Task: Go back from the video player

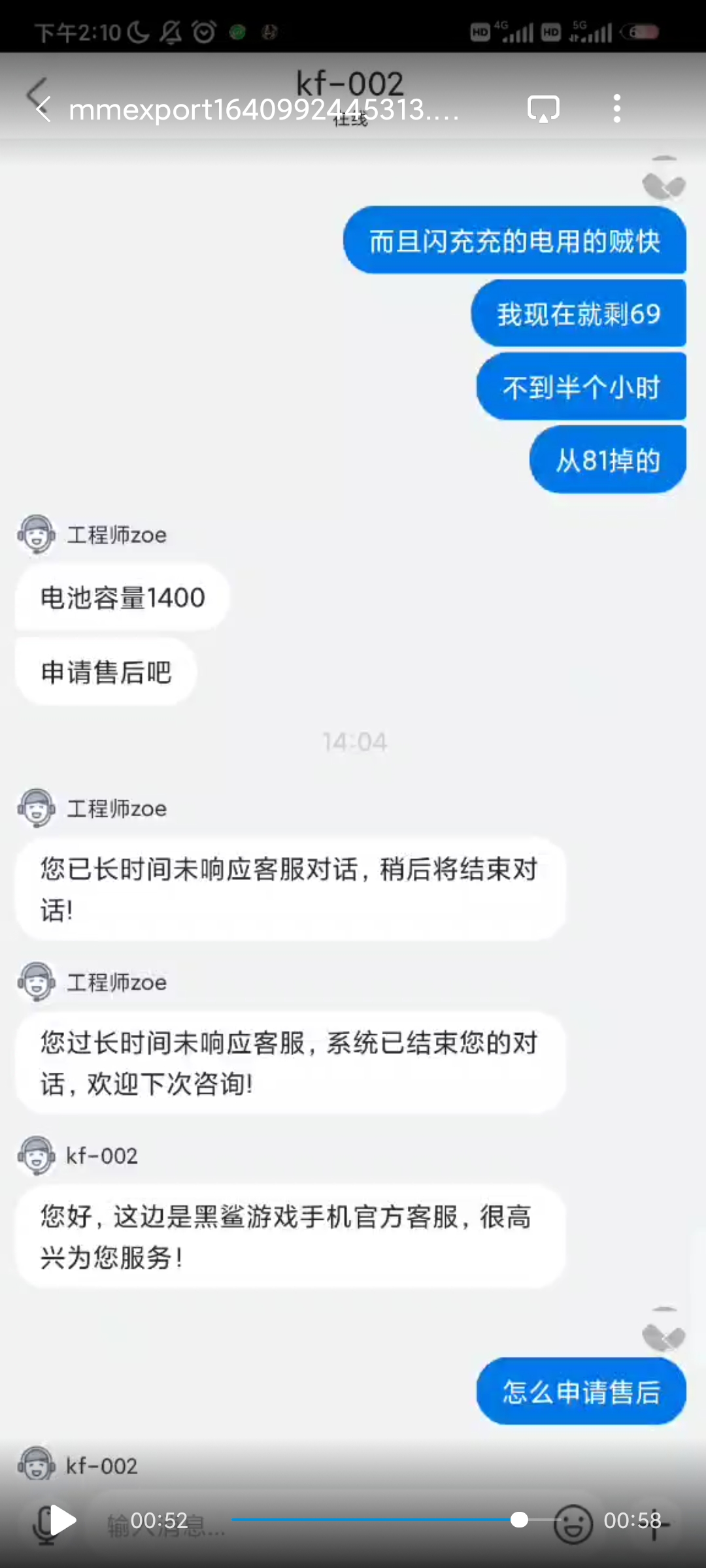Action: [43, 108]
